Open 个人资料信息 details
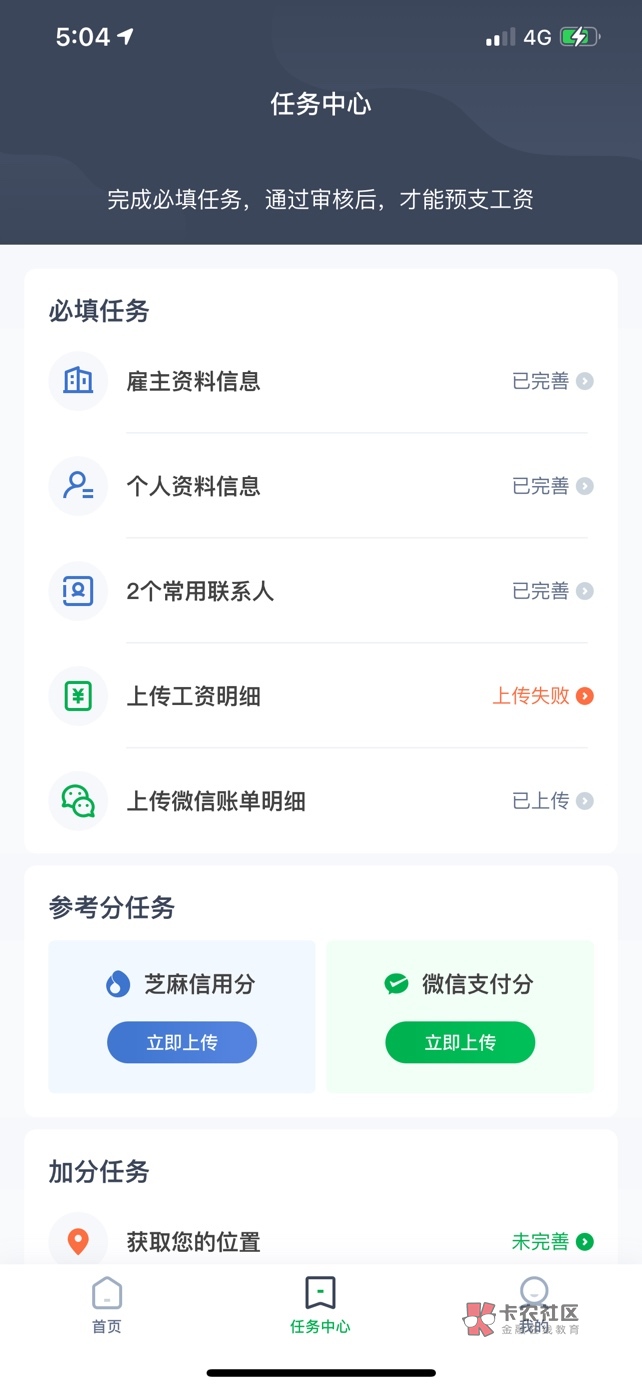Viewport: 642px width, 1389px height. pos(321,486)
